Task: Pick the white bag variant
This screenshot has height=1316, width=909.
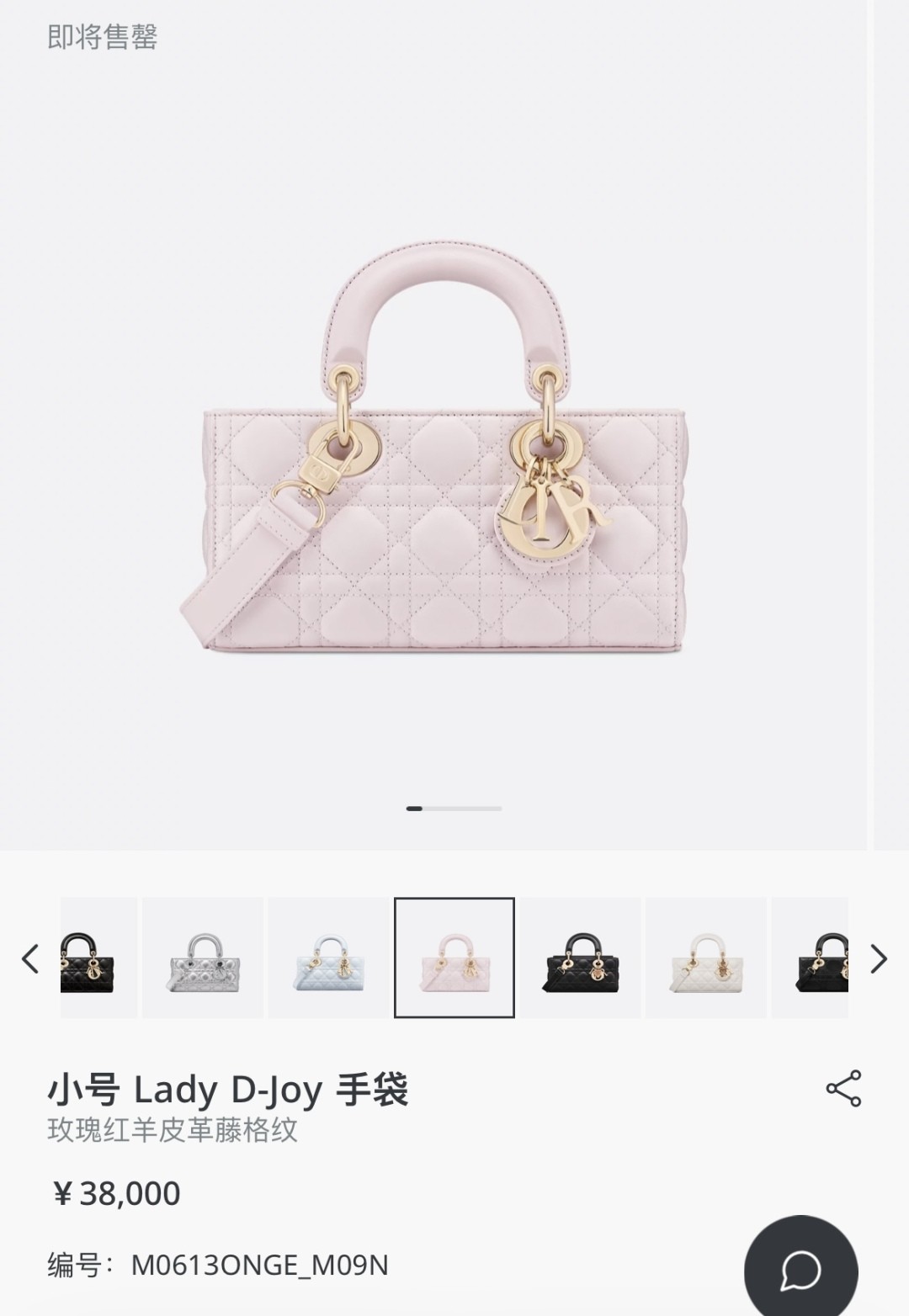Action: point(705,958)
